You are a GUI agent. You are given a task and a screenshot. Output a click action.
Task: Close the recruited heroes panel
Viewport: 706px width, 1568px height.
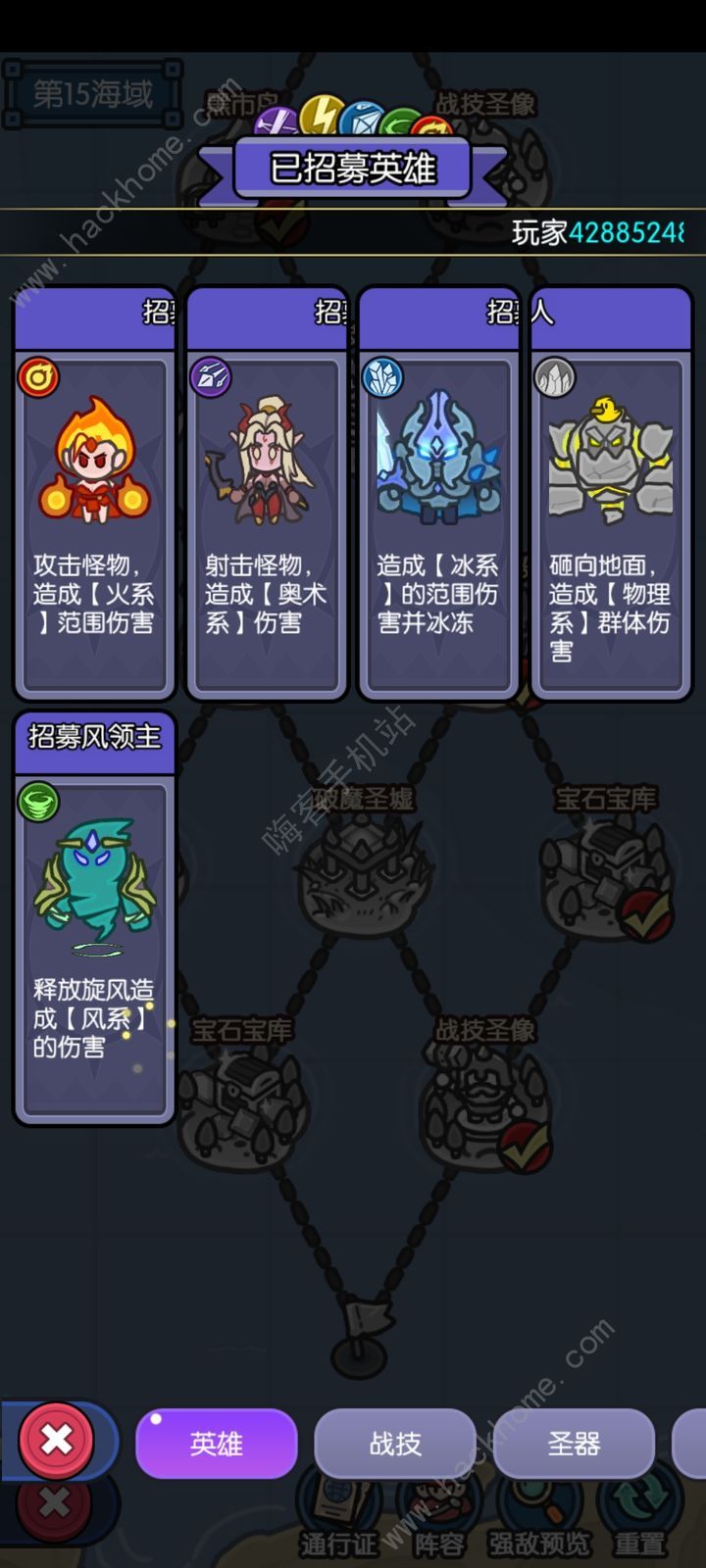click(57, 1440)
